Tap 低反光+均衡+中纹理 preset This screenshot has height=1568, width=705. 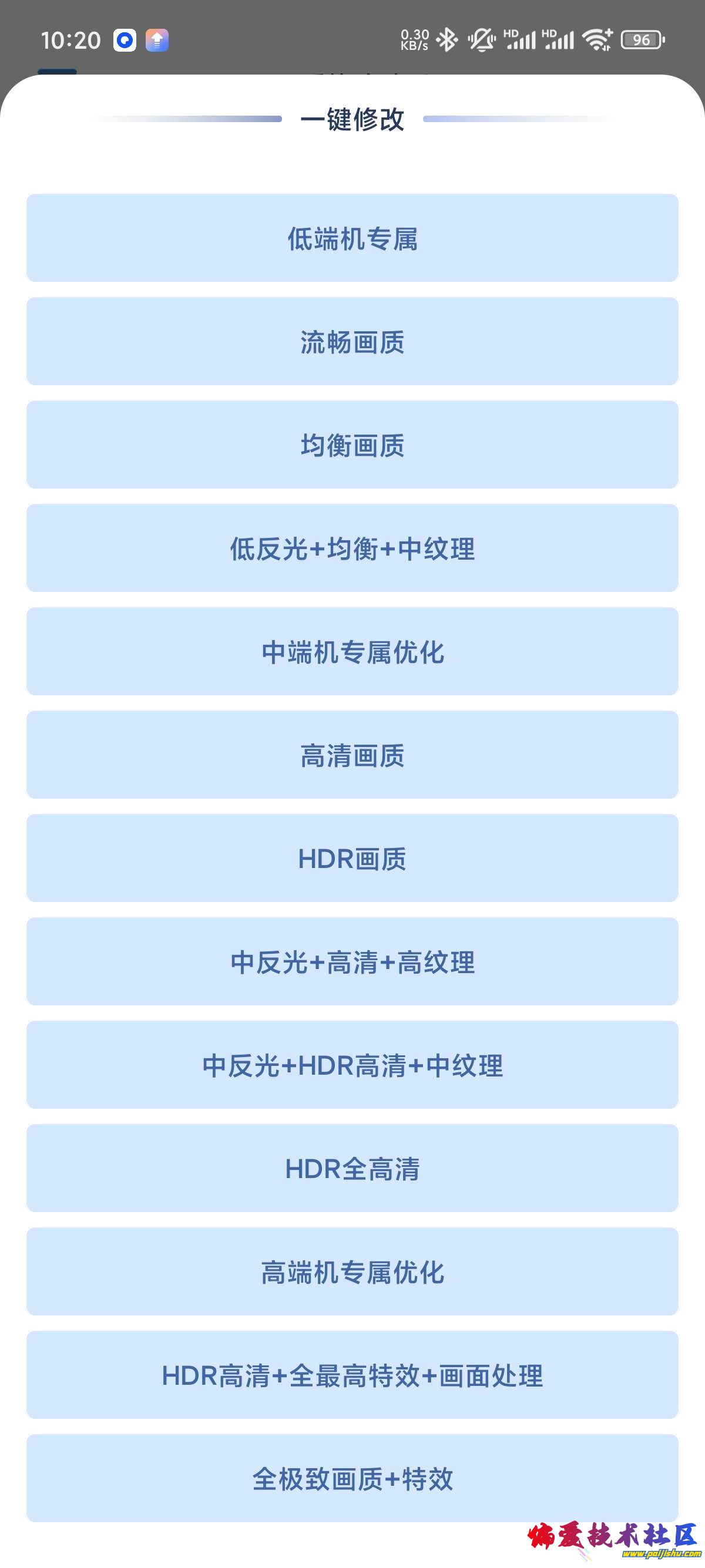coord(352,548)
